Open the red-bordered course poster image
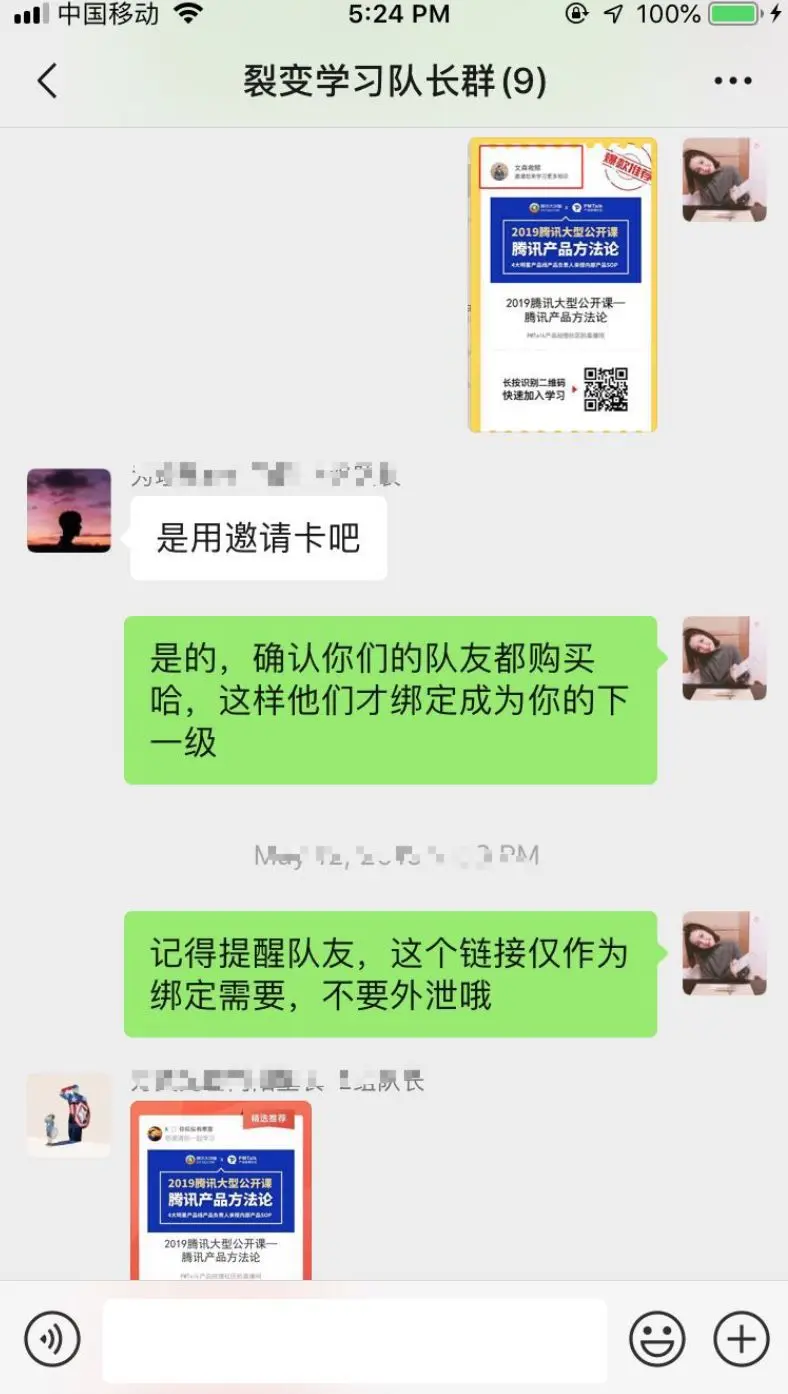This screenshot has height=1394, width=788. [x=221, y=1190]
